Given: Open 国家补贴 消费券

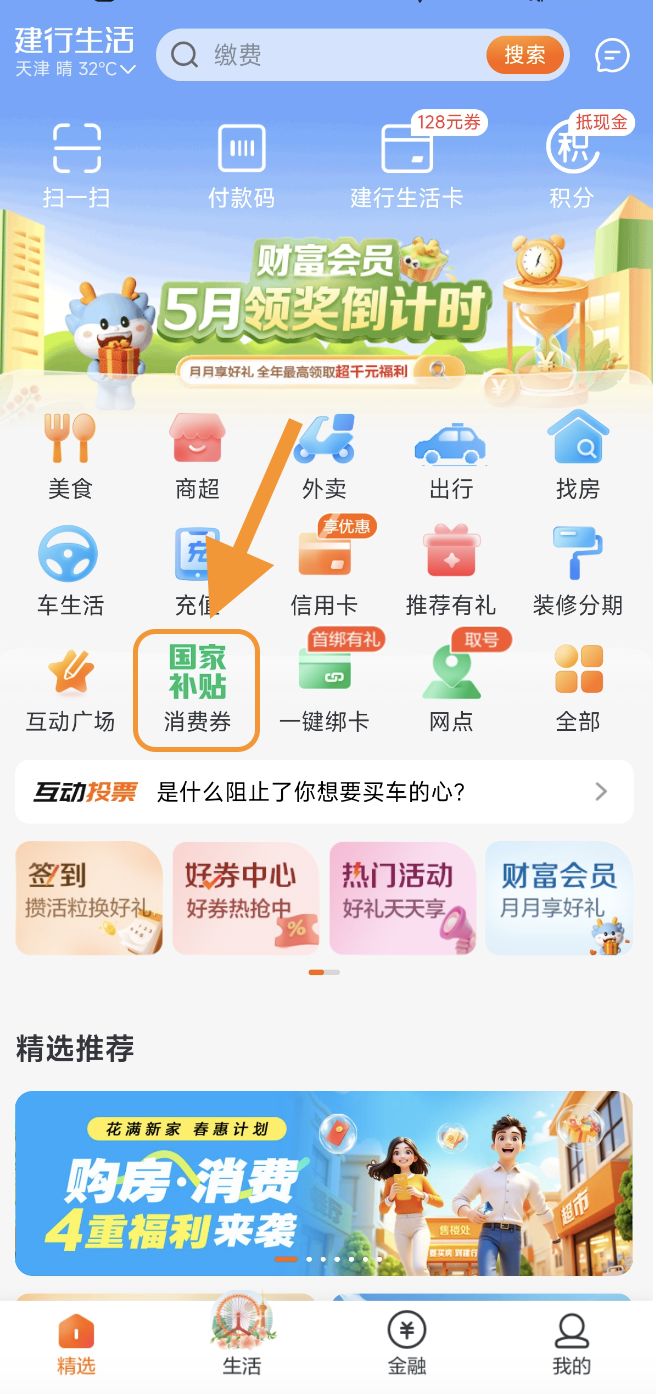Looking at the screenshot, I should click(x=197, y=689).
